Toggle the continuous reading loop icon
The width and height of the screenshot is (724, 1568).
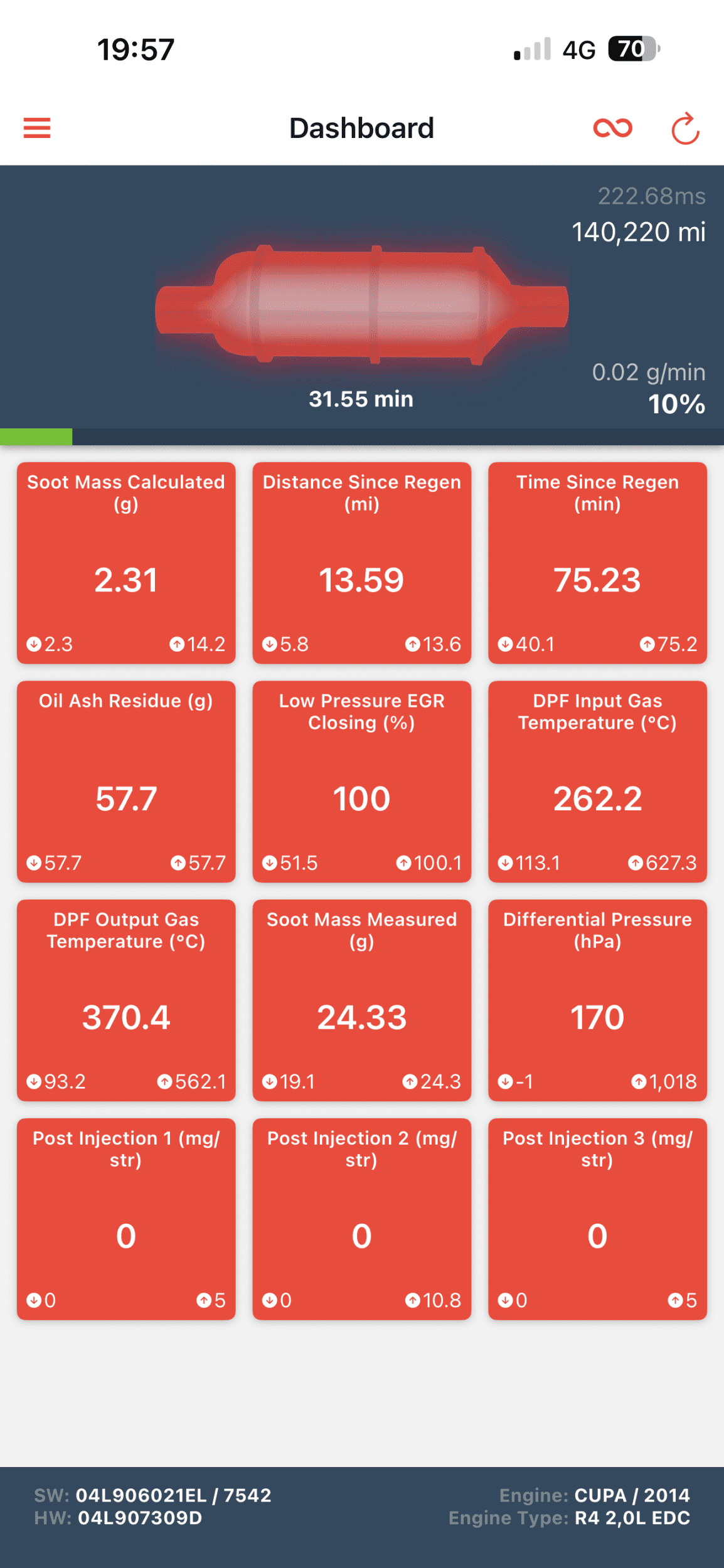(612, 128)
